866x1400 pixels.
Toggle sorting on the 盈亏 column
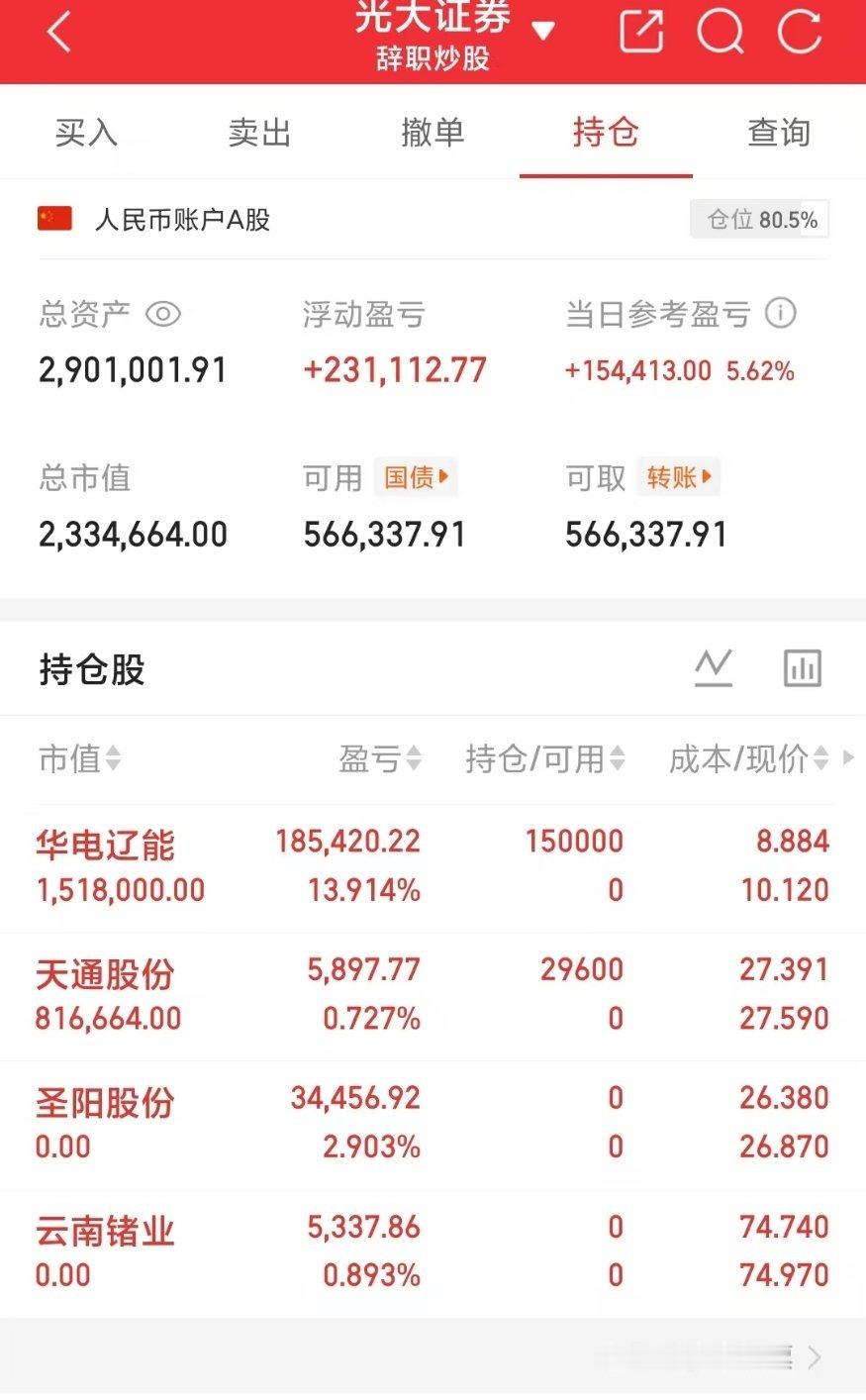[x=381, y=760]
